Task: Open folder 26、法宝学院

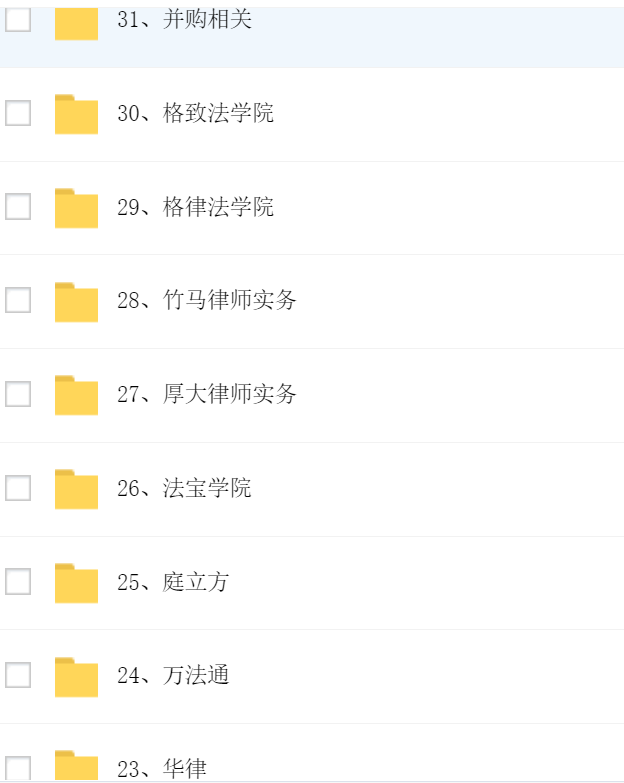Action: click(x=184, y=489)
